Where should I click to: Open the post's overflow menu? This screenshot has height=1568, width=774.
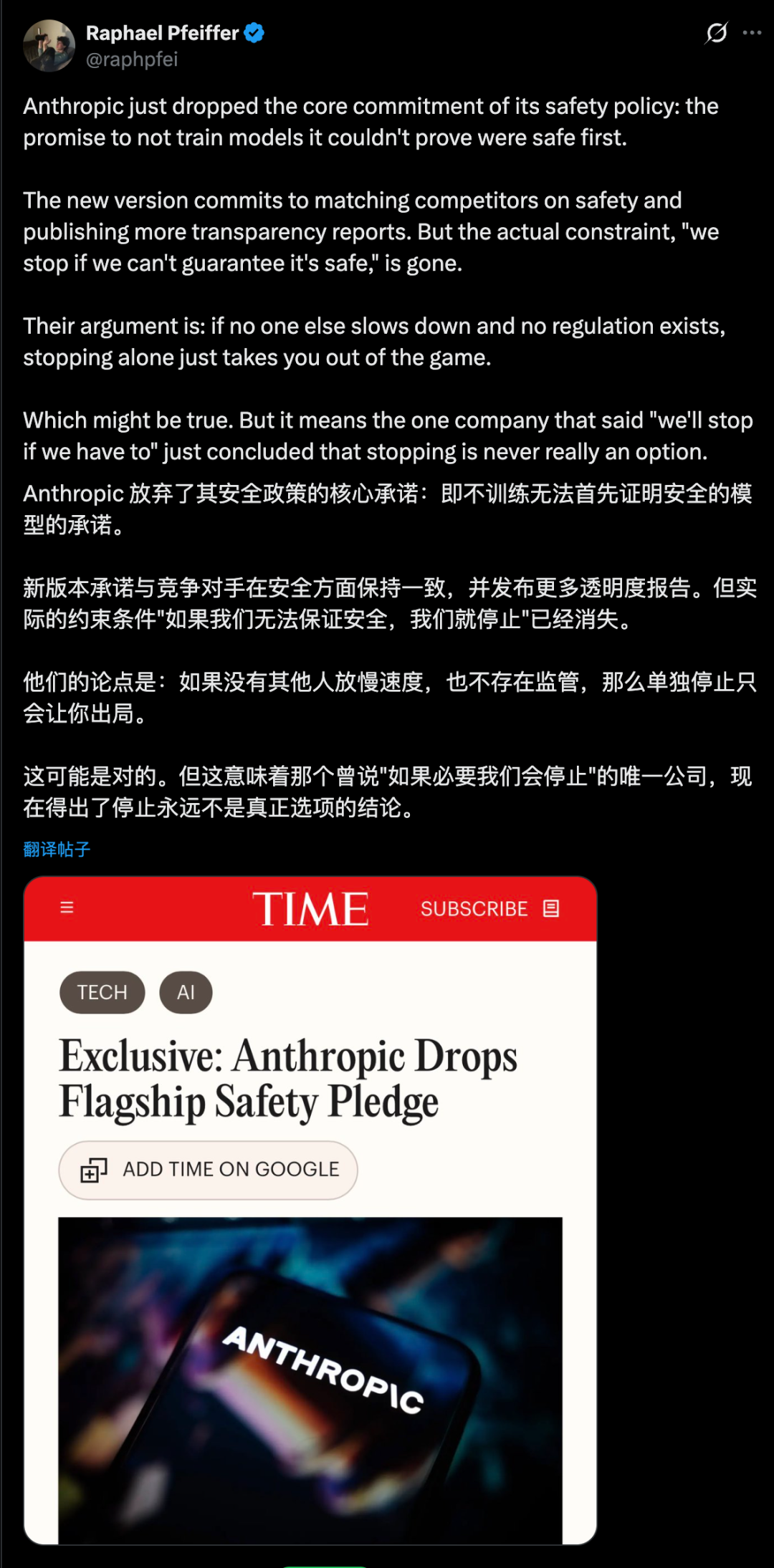pos(752,33)
